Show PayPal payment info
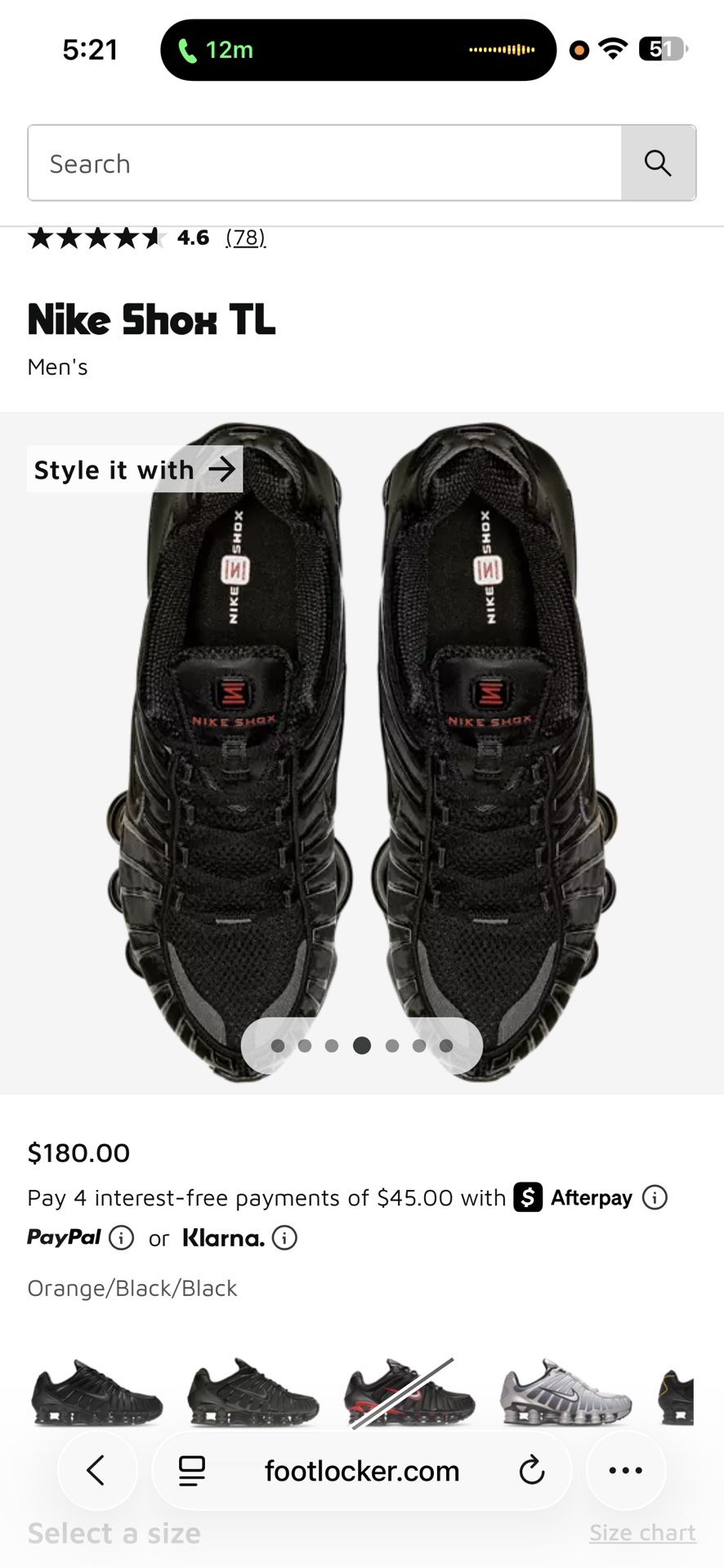Screen dimensions: 724x1568 tap(122, 1238)
